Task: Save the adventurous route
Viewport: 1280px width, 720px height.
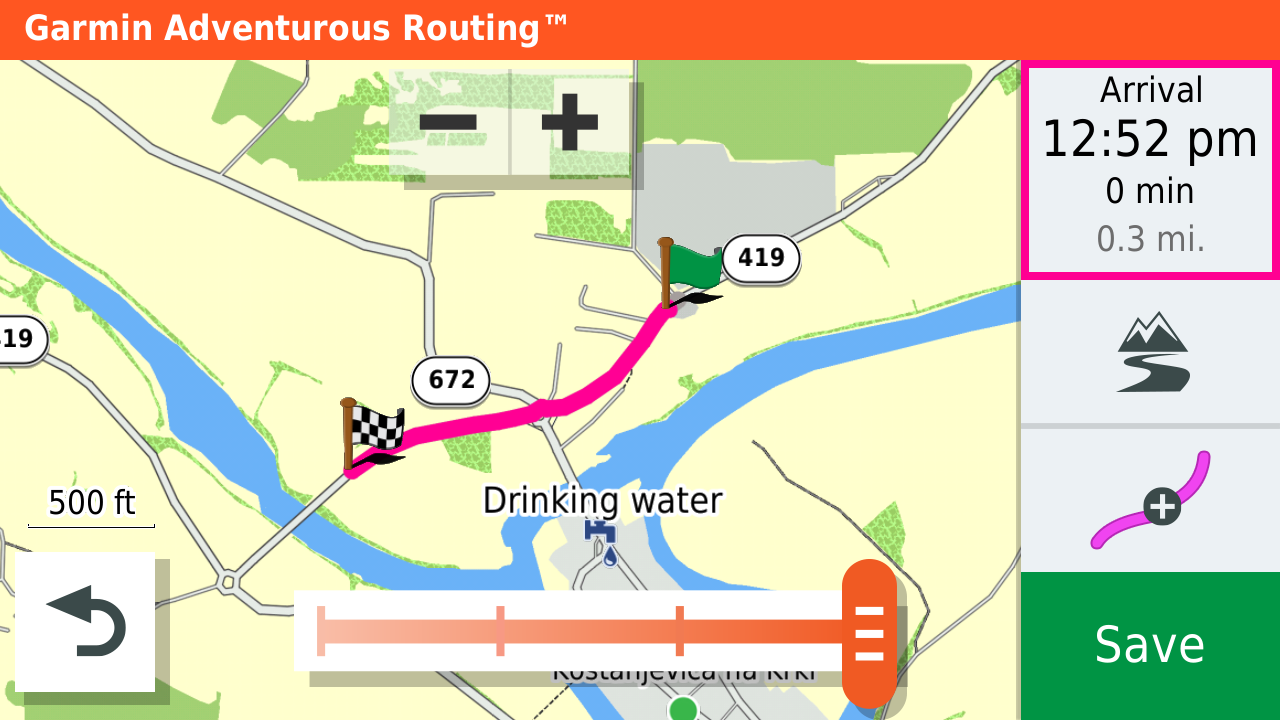Action: (1150, 645)
